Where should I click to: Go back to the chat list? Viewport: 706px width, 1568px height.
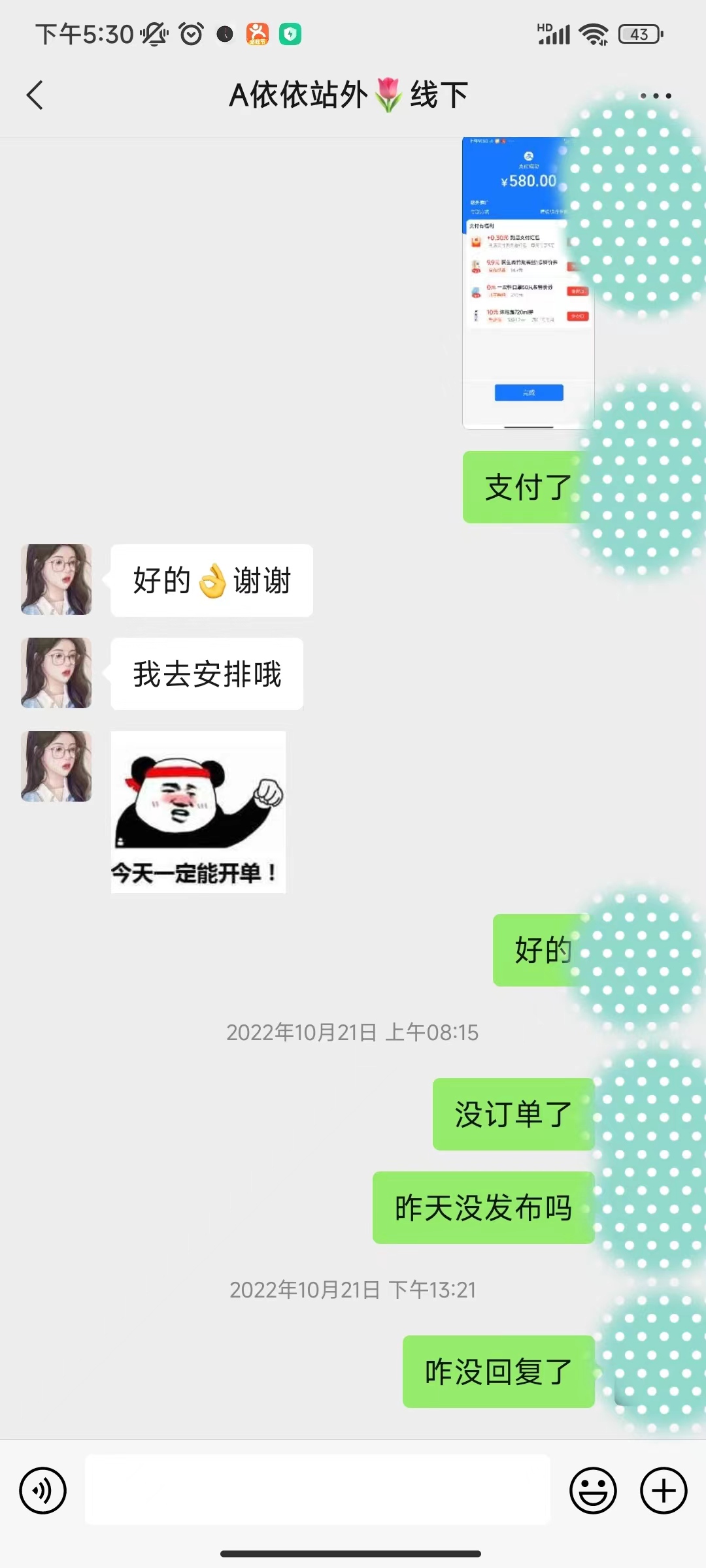pos(35,95)
